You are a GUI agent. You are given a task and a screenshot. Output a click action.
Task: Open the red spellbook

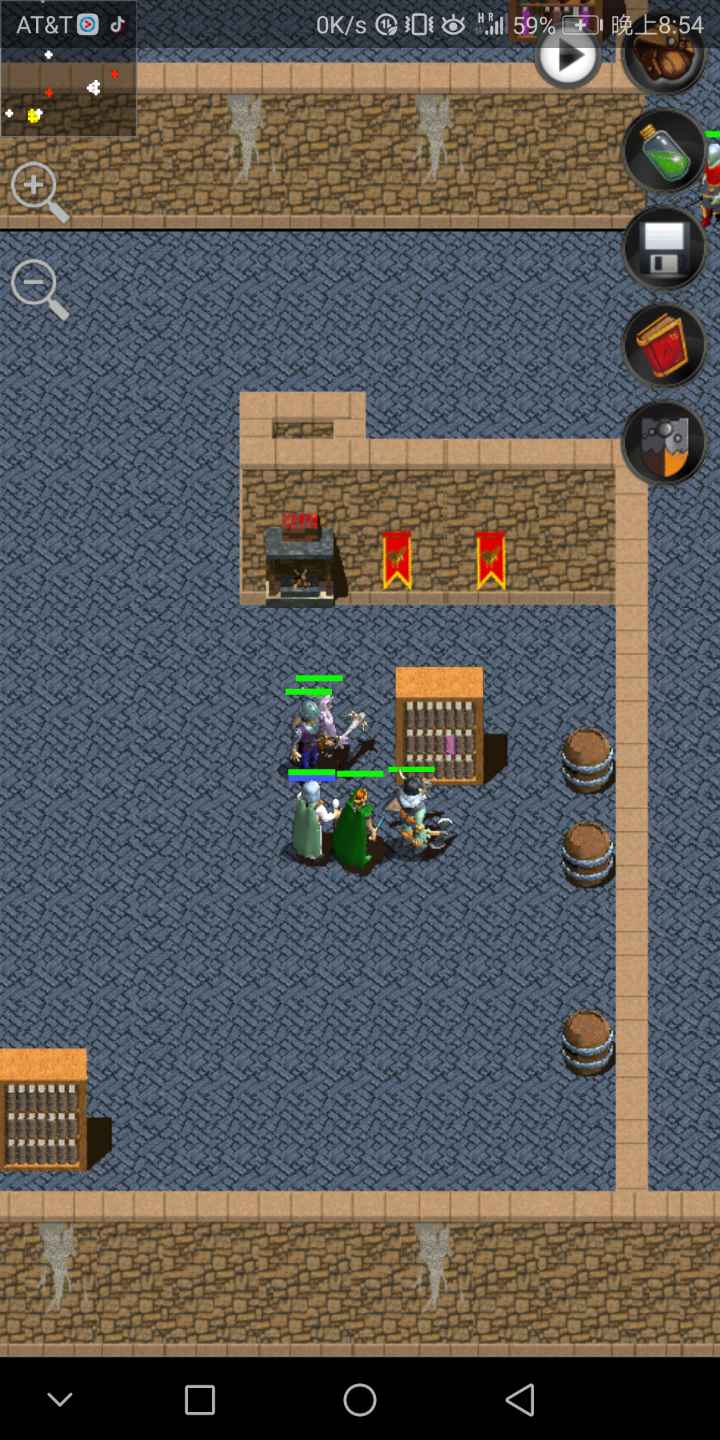coord(664,345)
